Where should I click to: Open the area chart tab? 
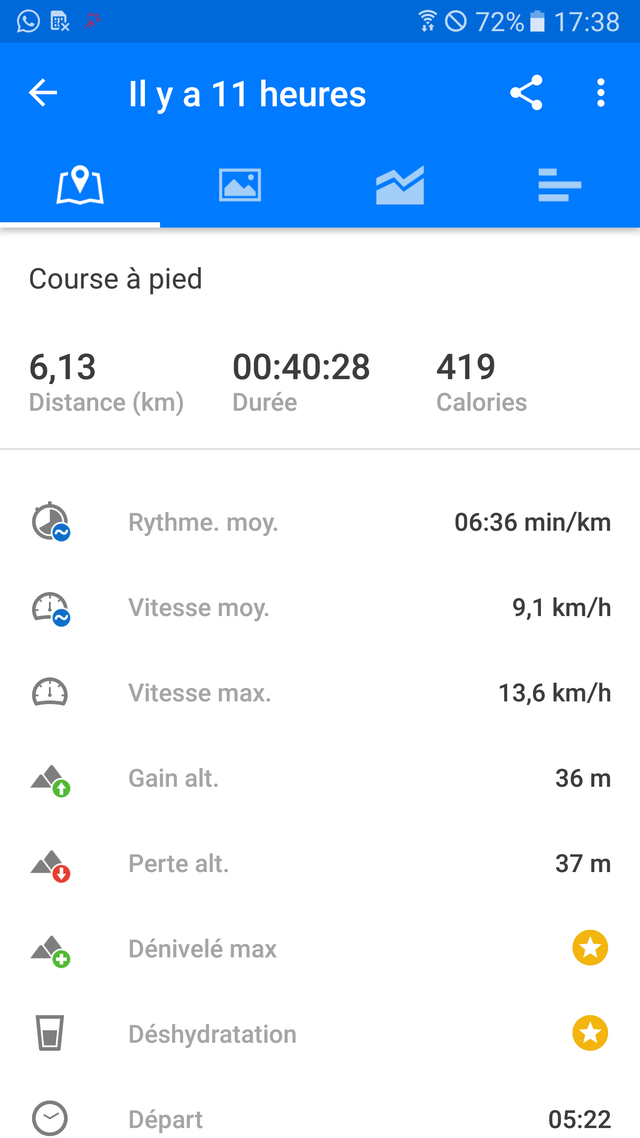400,186
